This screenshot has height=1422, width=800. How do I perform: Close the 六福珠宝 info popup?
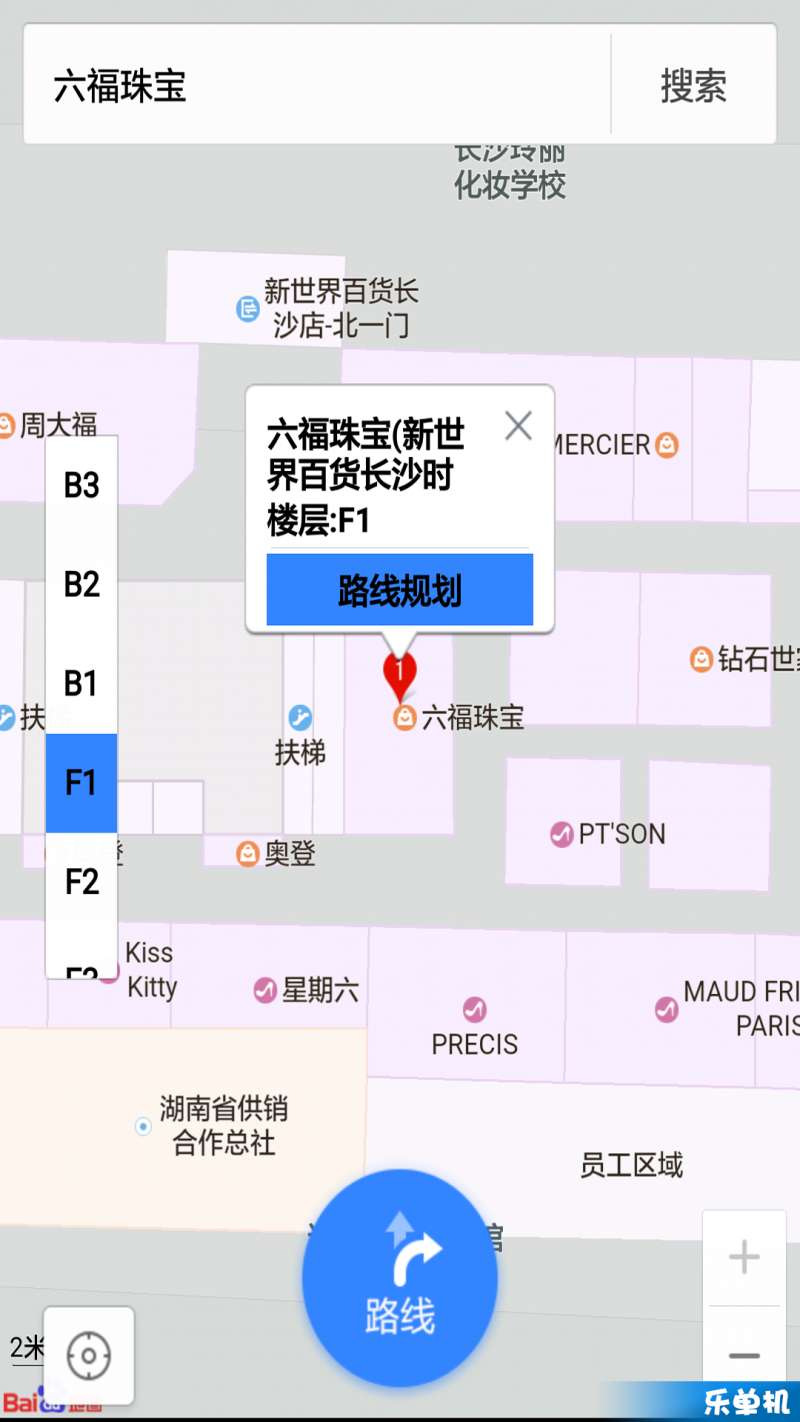point(518,426)
